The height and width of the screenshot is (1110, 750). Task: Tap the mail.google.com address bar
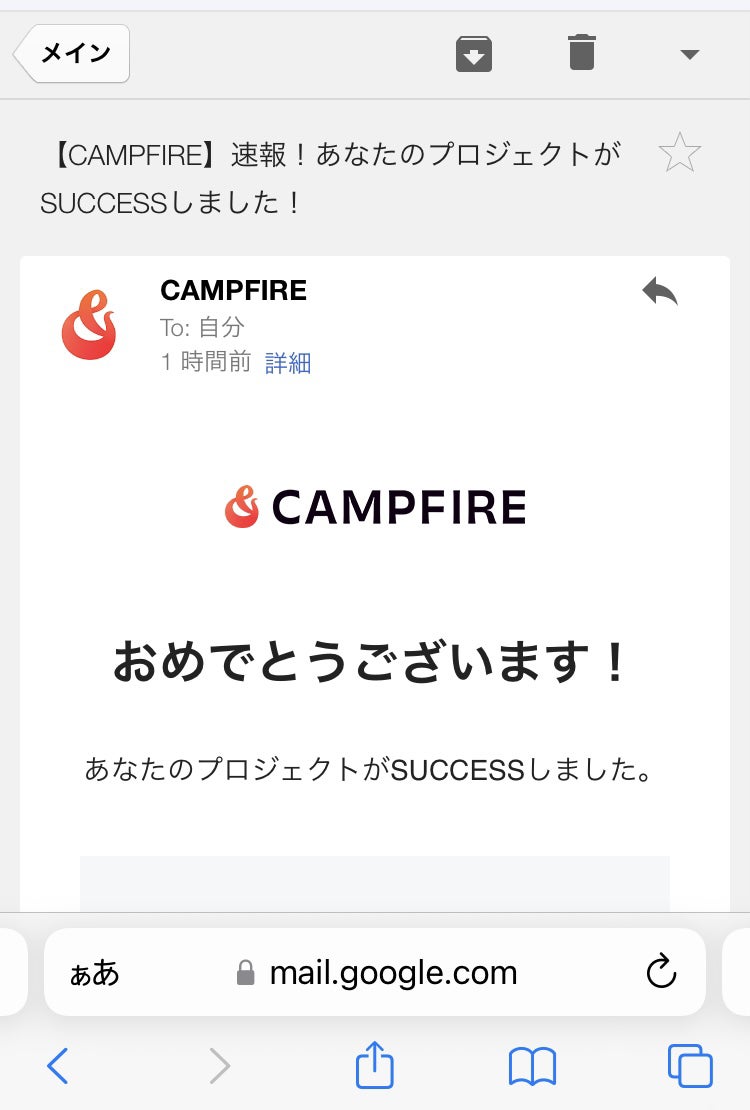point(392,972)
